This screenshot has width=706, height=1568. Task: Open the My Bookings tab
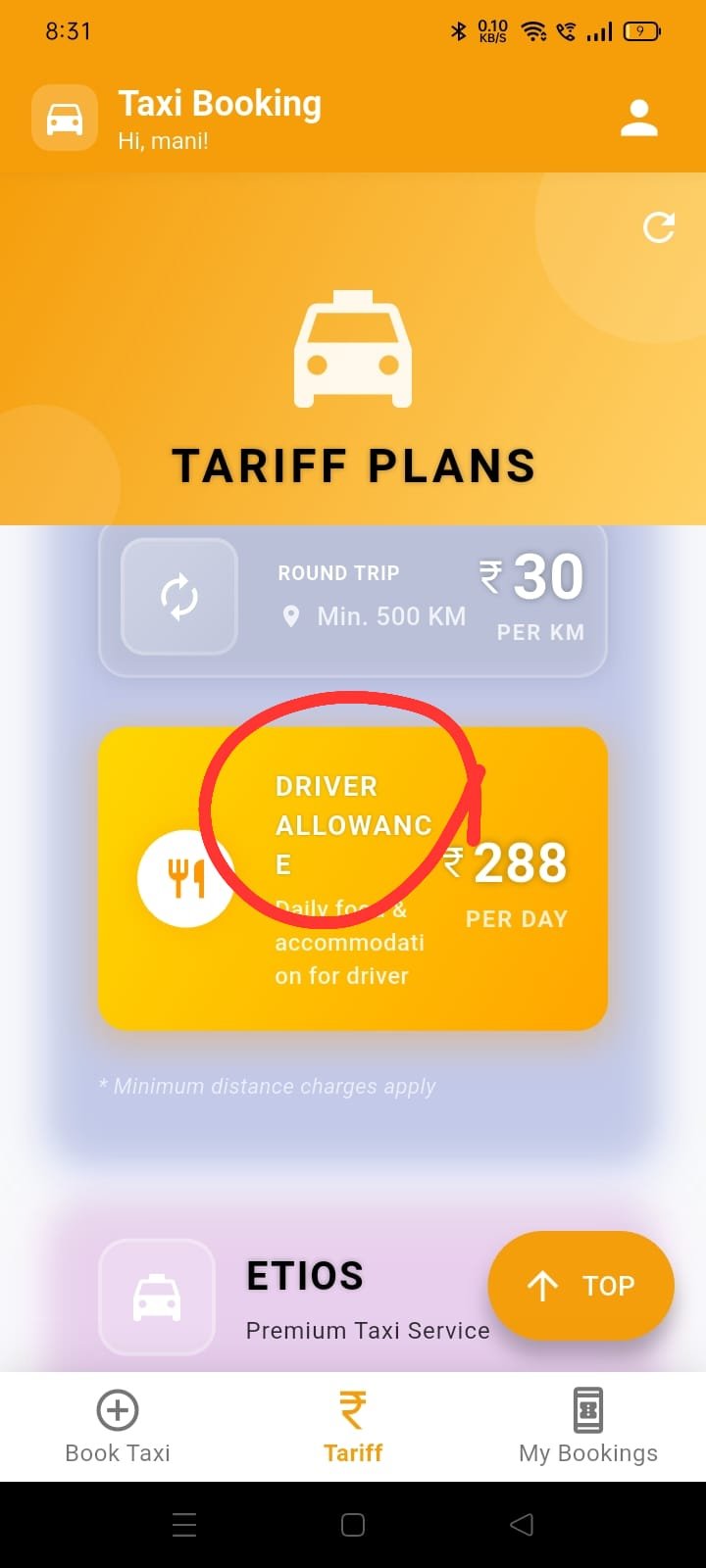[588, 1426]
